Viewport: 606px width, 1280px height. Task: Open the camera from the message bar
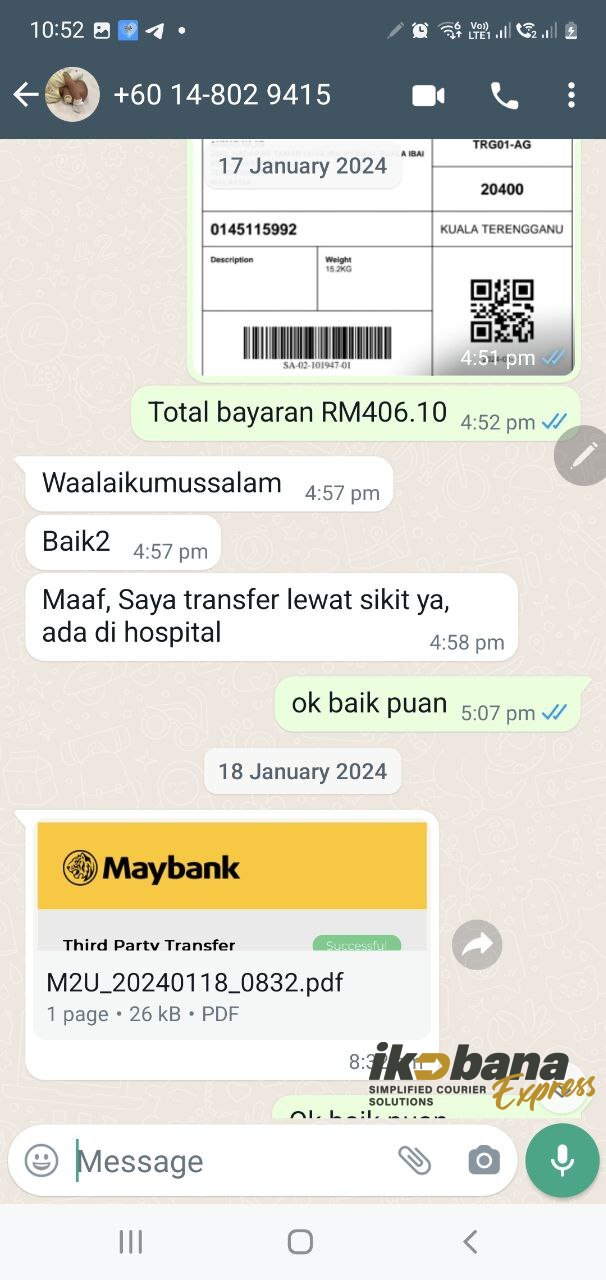tap(484, 1160)
